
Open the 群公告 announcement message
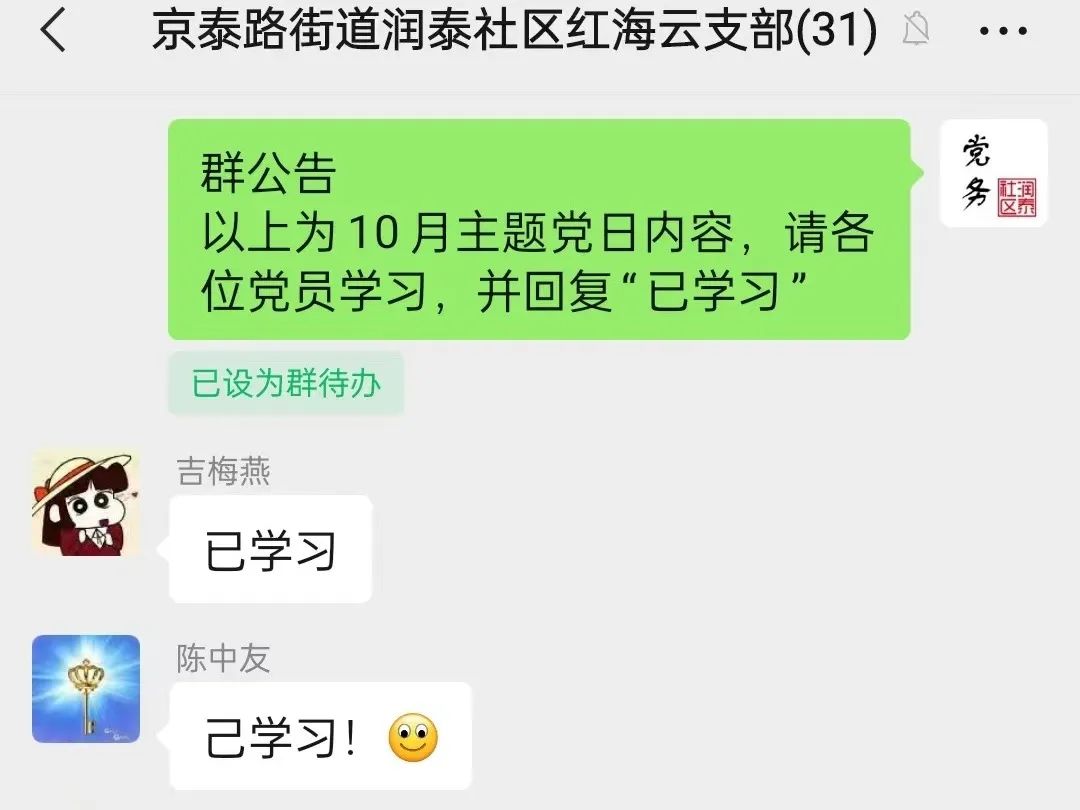coord(538,230)
